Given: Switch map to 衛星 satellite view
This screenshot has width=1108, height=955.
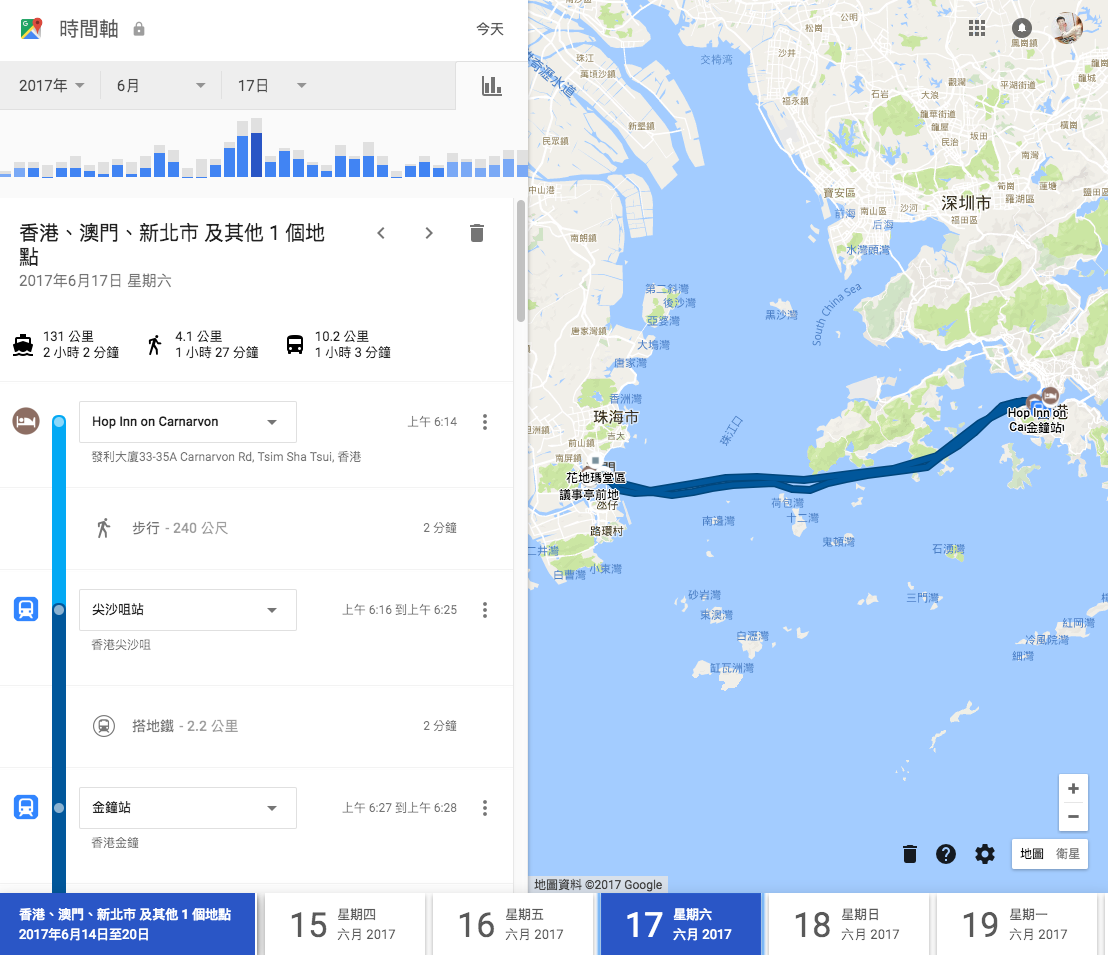Looking at the screenshot, I should (1068, 854).
